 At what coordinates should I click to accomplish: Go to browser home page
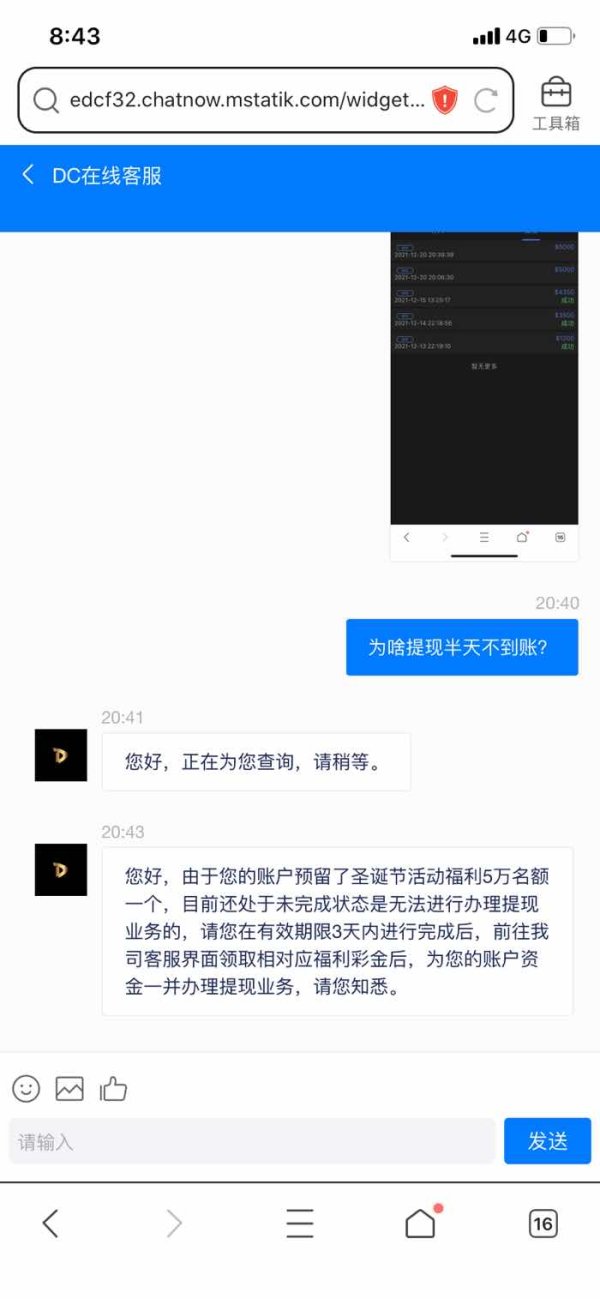(x=421, y=1222)
